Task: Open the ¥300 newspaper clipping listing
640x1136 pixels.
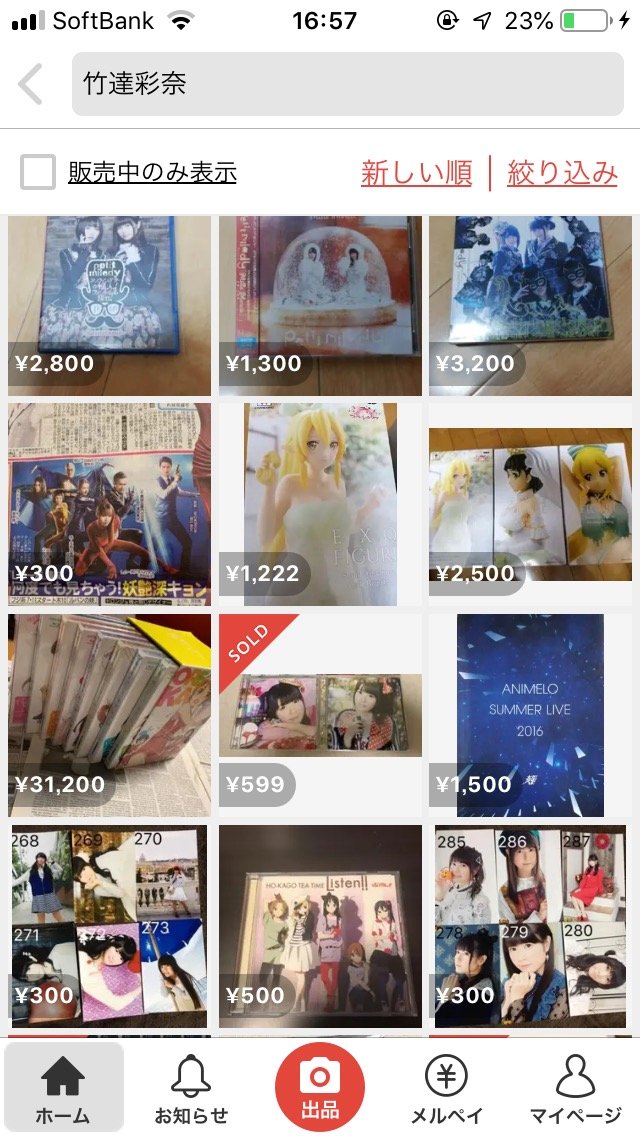Action: tap(109, 504)
